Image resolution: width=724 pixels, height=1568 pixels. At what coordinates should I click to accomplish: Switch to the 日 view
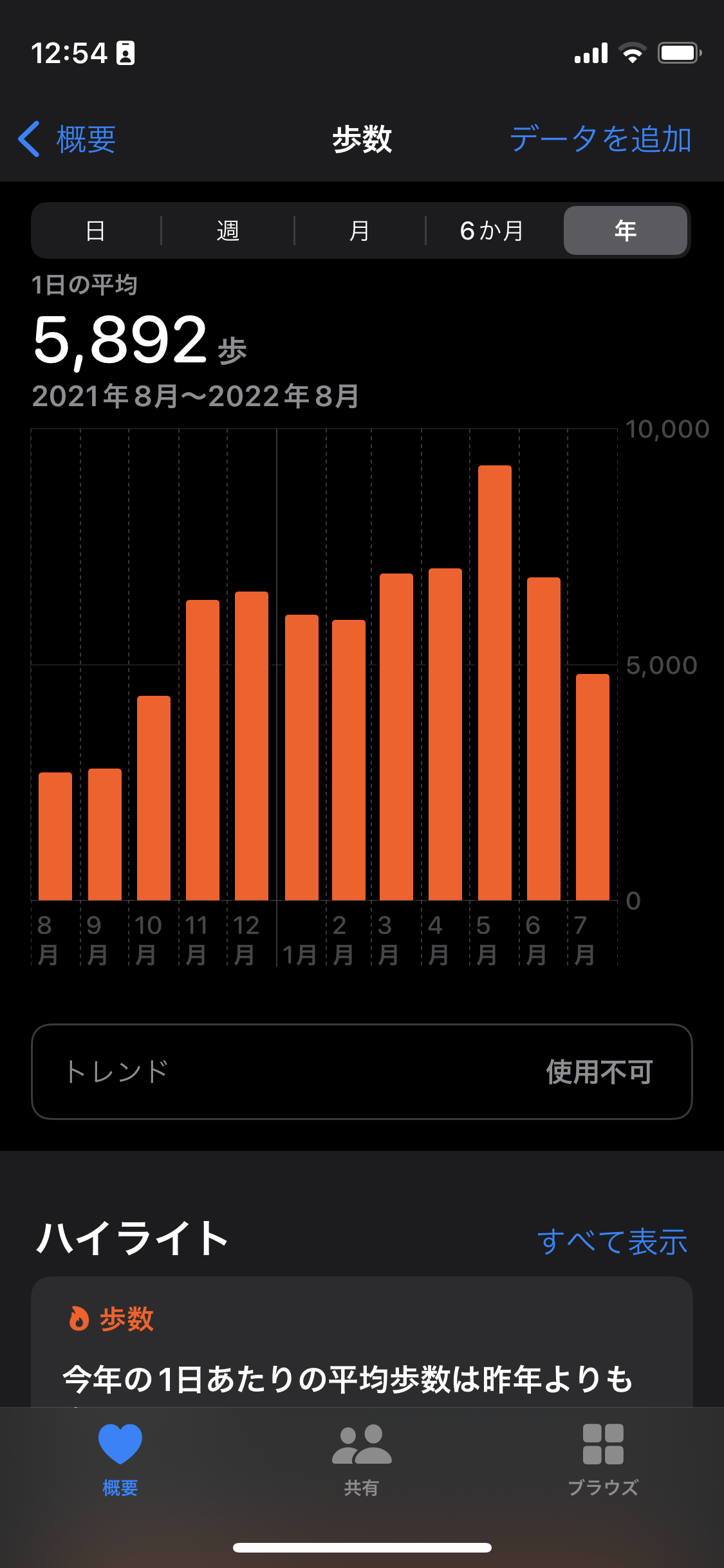[x=96, y=230]
